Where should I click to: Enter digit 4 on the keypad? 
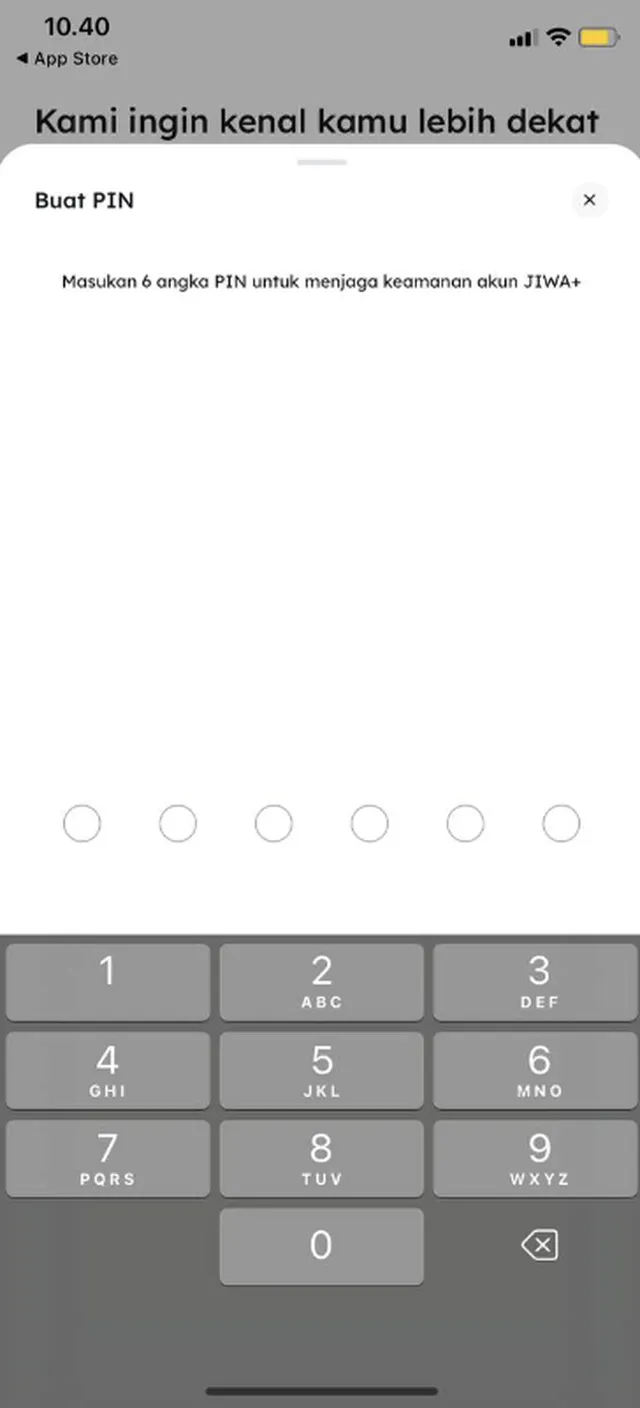point(108,1069)
